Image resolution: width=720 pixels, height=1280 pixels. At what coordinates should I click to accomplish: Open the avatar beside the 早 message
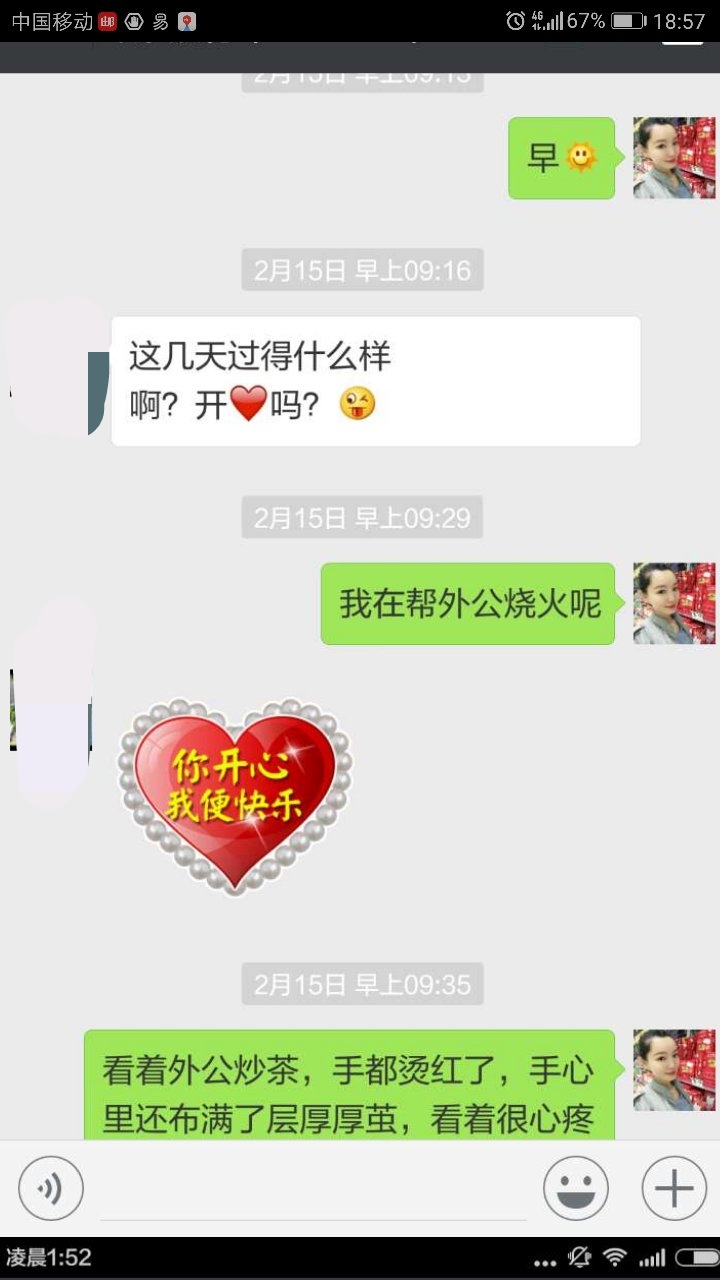click(674, 158)
